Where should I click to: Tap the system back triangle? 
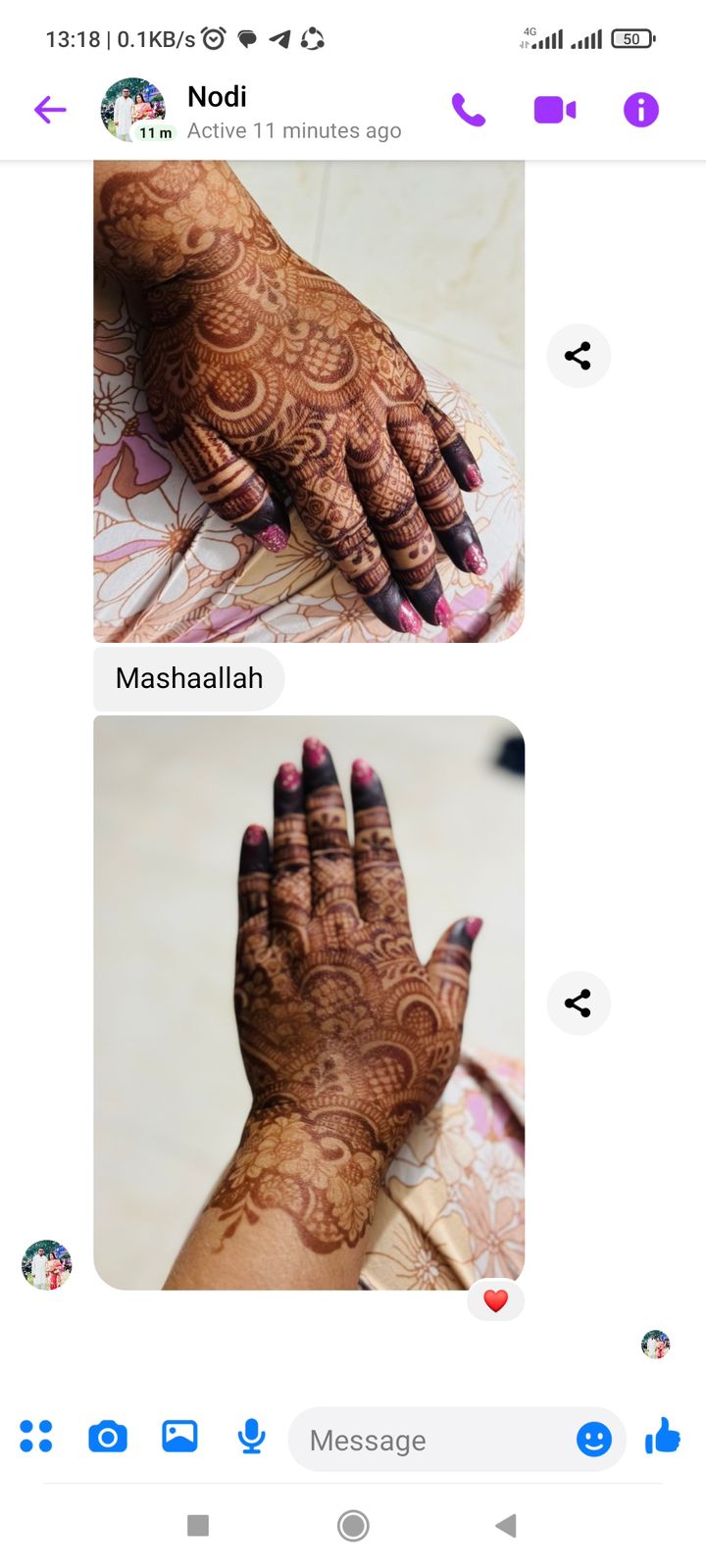click(506, 1525)
